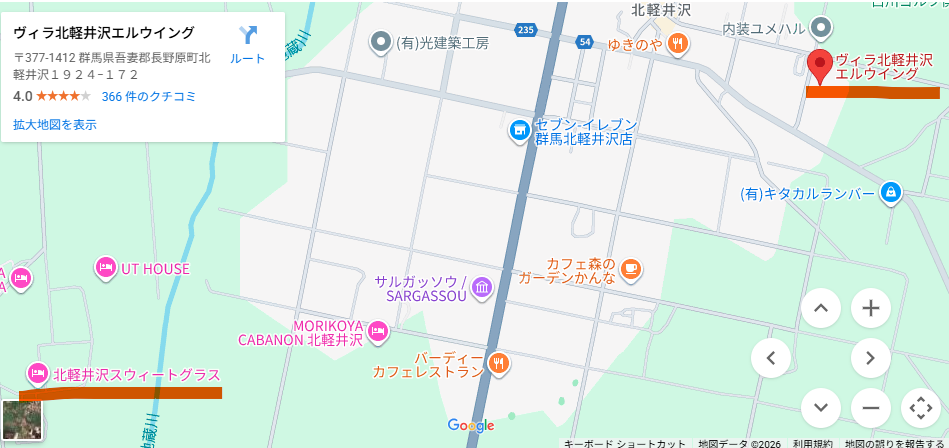Screen dimensions: 949x448
Task: Open the 366 件のクチコミ reviews link
Action: 148,97
